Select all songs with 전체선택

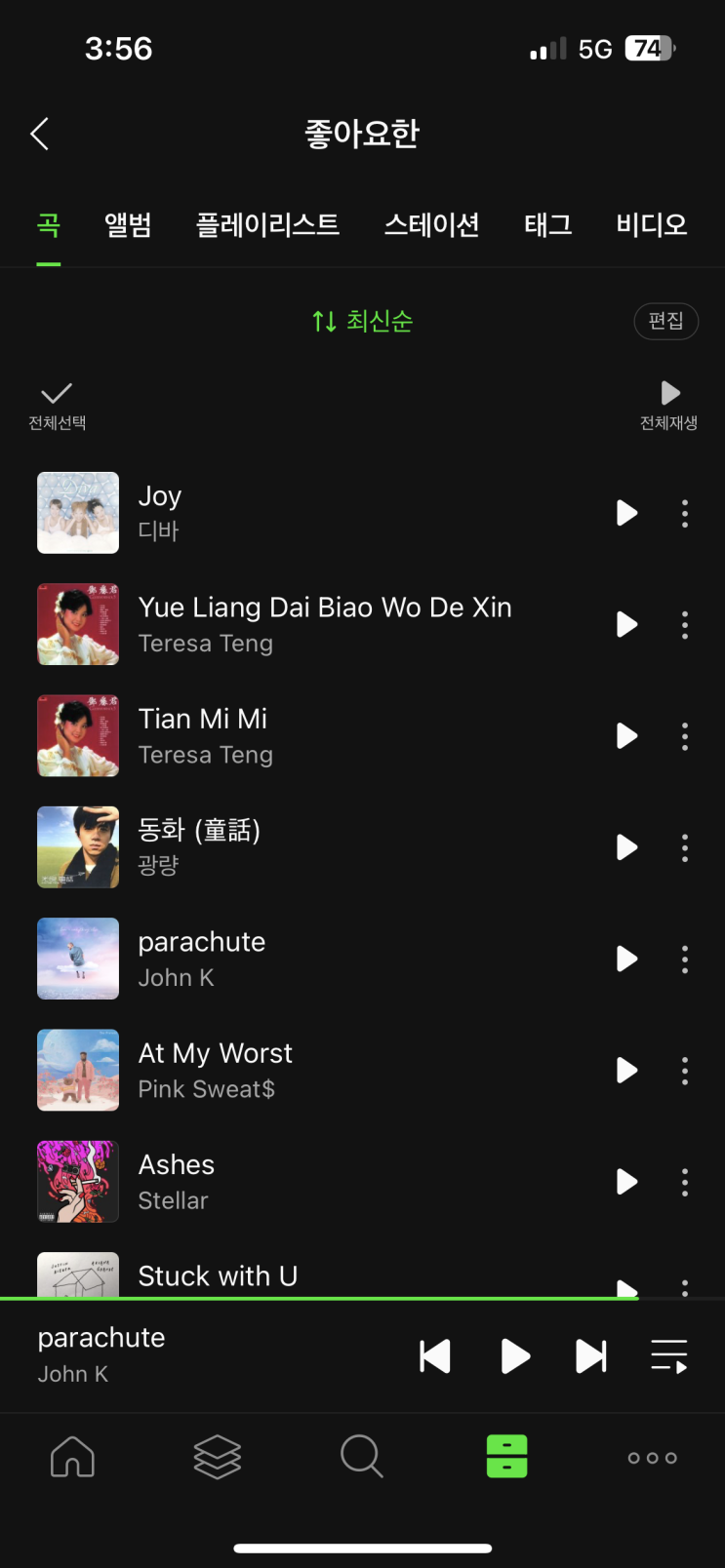(x=57, y=405)
